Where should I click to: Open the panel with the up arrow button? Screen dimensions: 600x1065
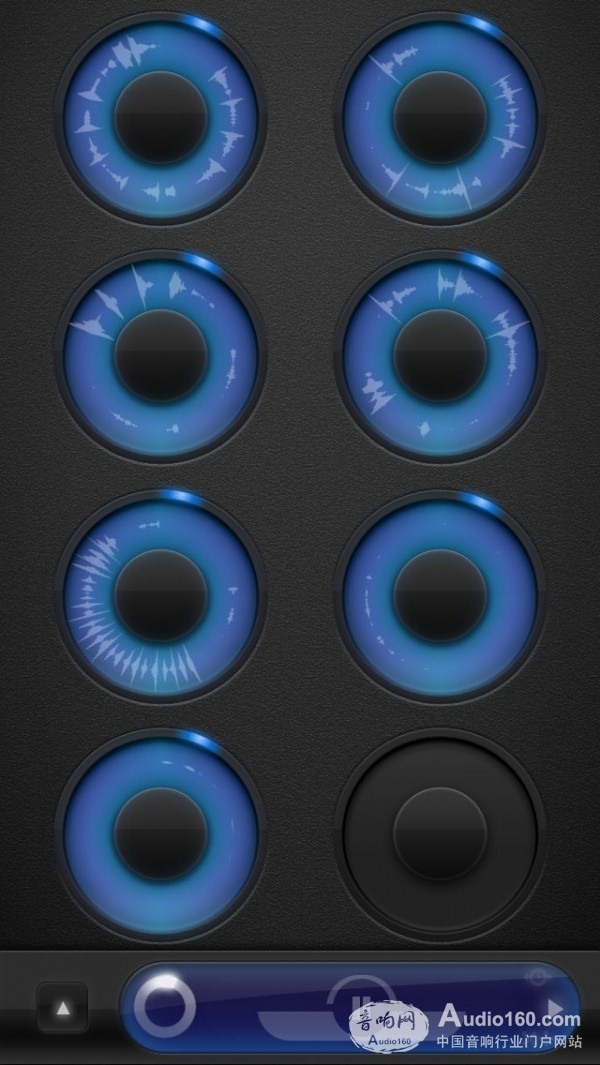(63, 1008)
